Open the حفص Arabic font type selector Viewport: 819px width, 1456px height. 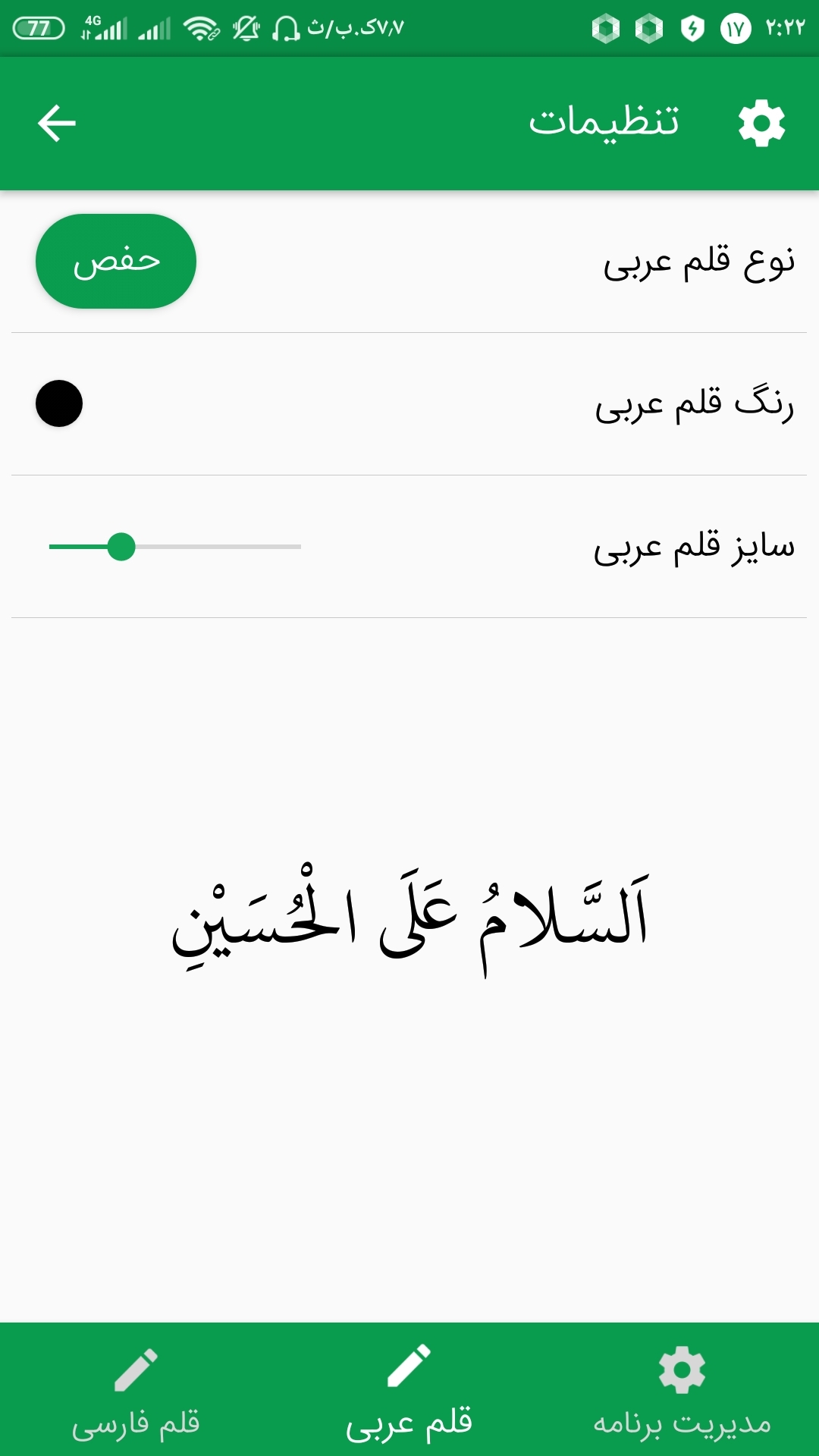point(116,262)
